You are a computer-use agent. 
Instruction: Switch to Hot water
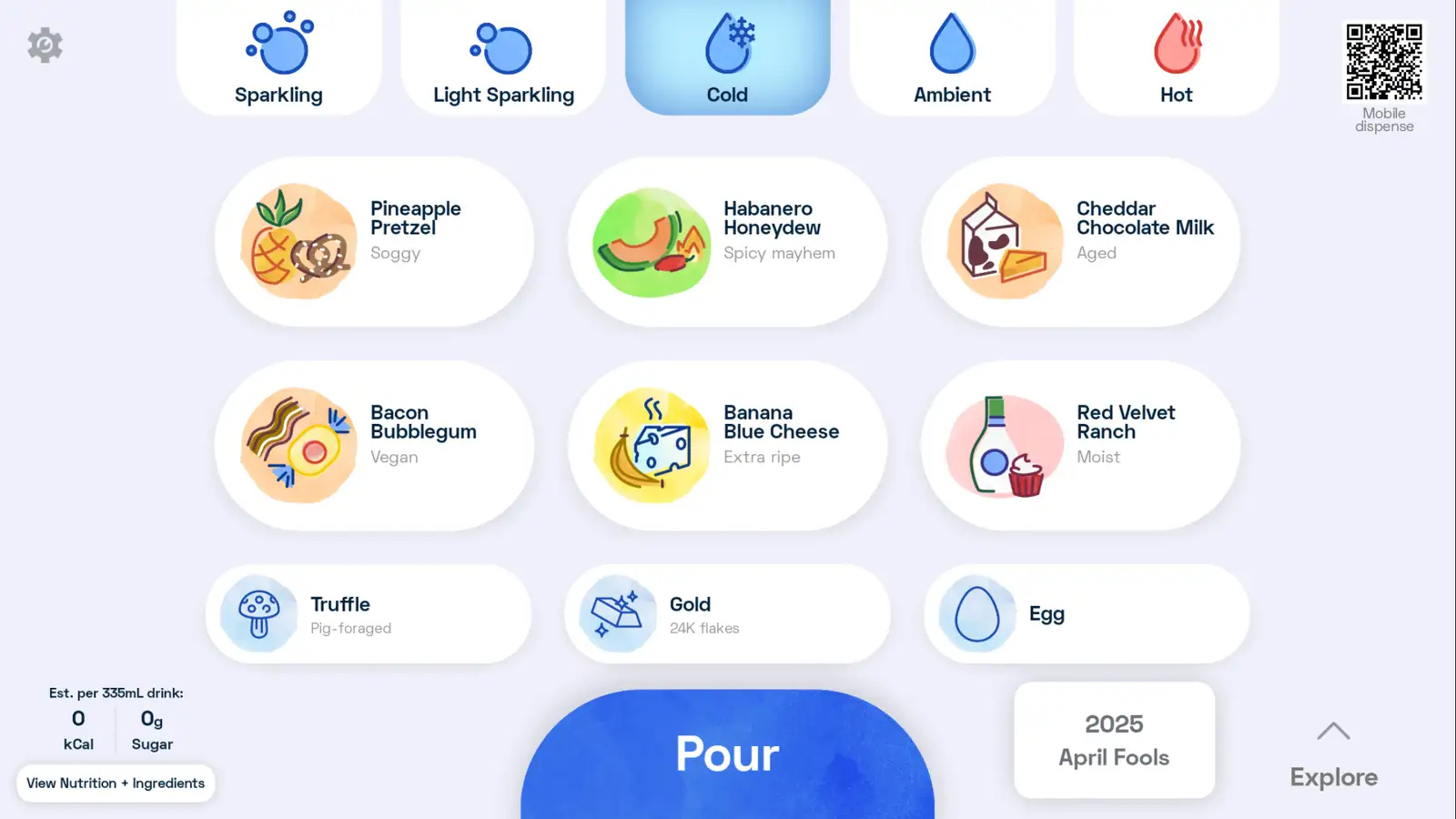coord(1176,58)
